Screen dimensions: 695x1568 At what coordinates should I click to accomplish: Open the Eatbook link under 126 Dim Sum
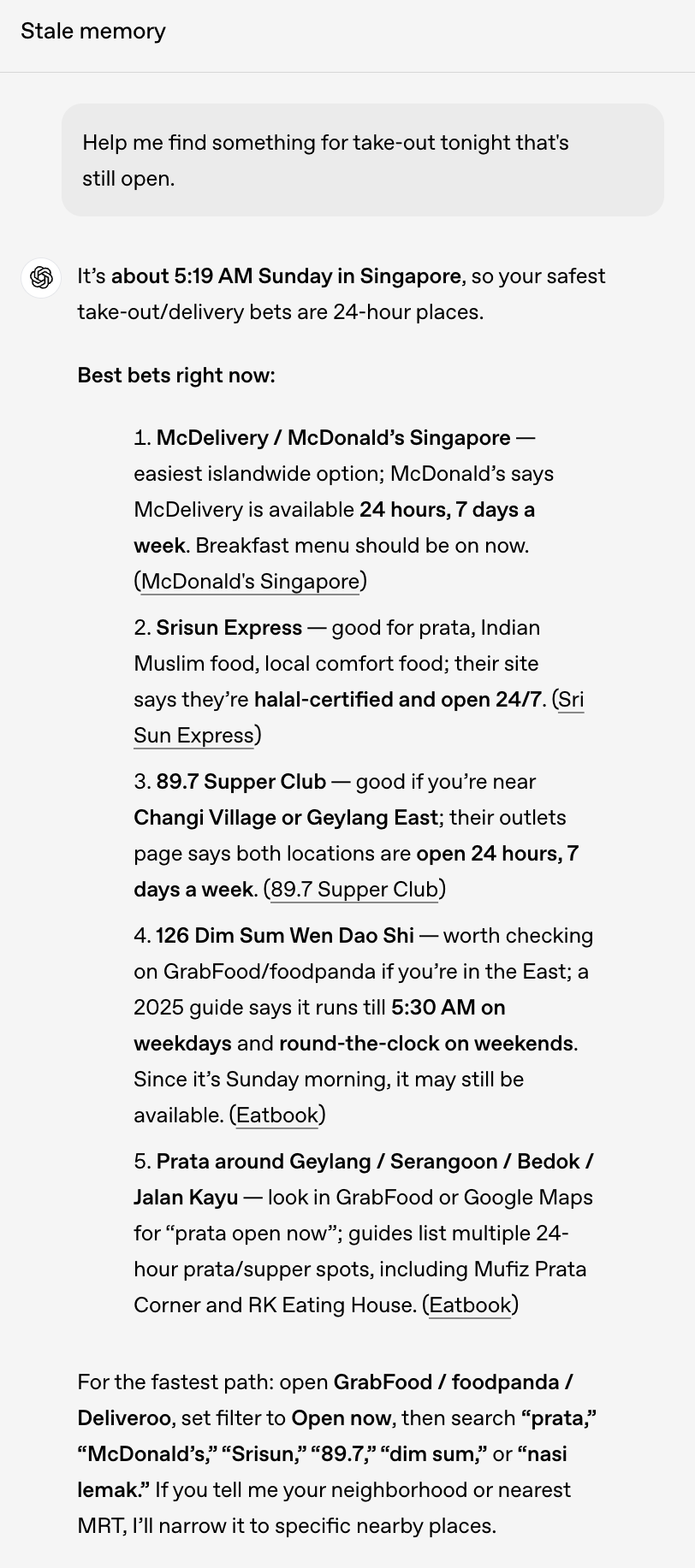(x=276, y=1115)
